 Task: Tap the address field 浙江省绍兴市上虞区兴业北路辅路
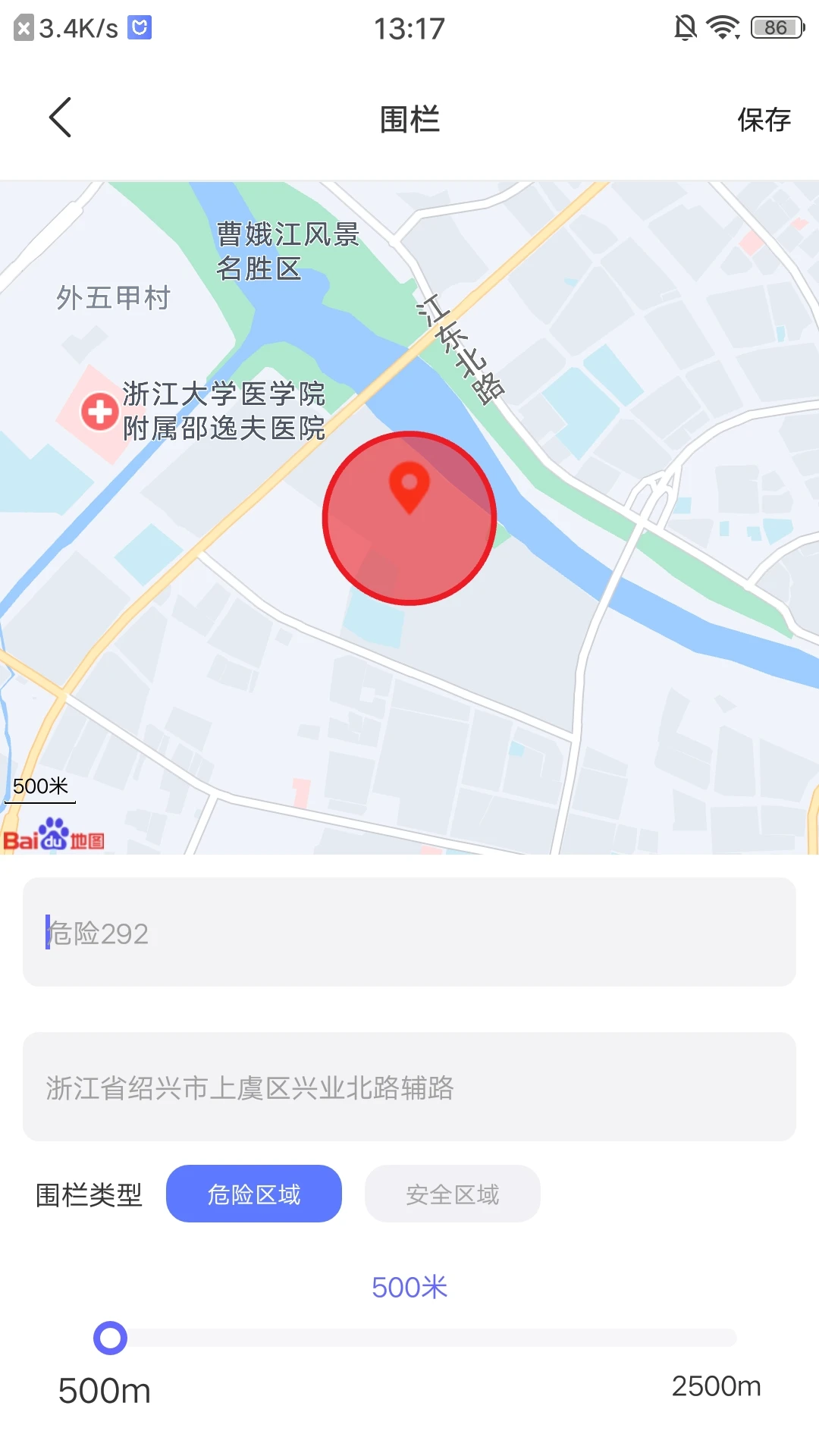tap(409, 1088)
